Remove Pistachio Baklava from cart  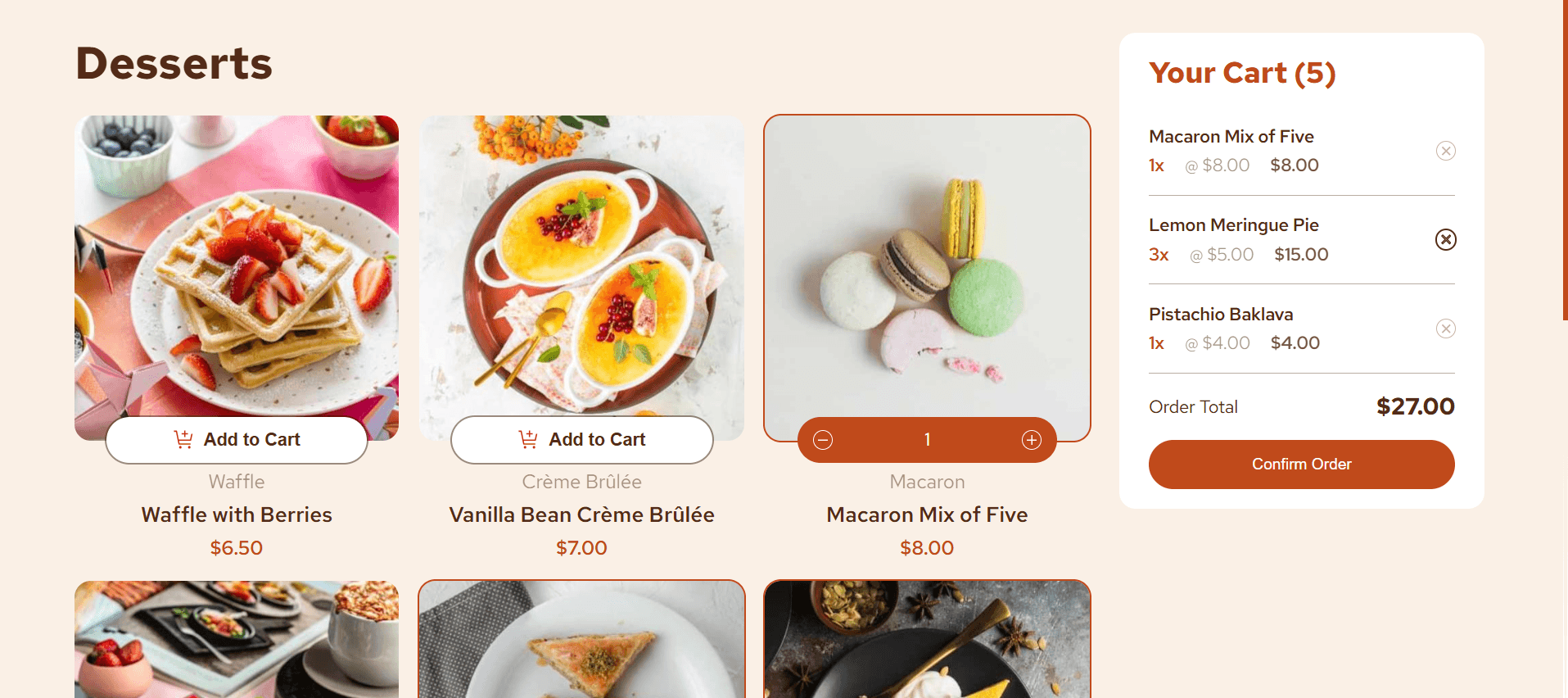pos(1445,329)
